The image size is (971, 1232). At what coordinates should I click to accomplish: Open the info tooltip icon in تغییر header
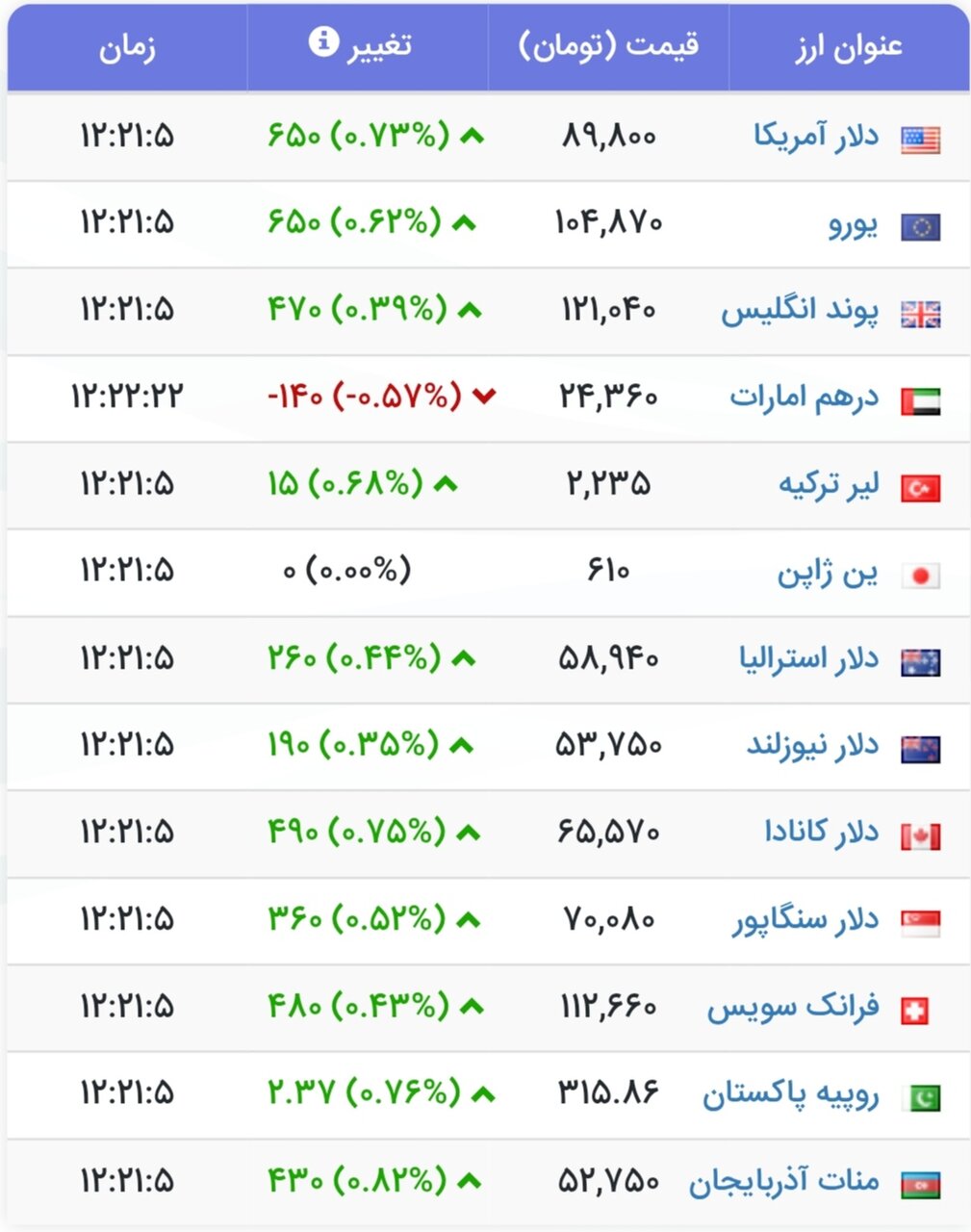click(325, 40)
